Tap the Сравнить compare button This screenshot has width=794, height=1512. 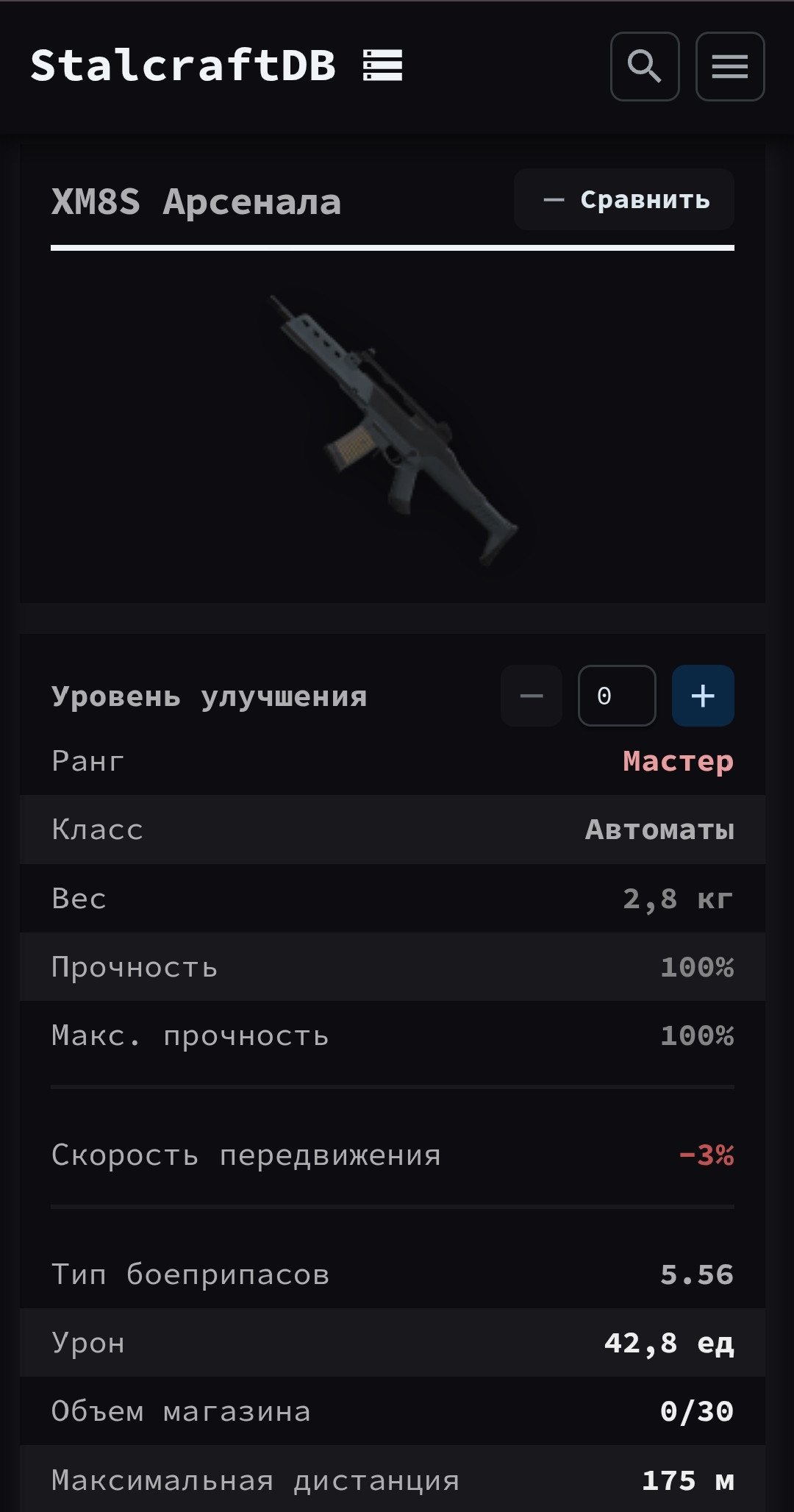click(x=623, y=200)
